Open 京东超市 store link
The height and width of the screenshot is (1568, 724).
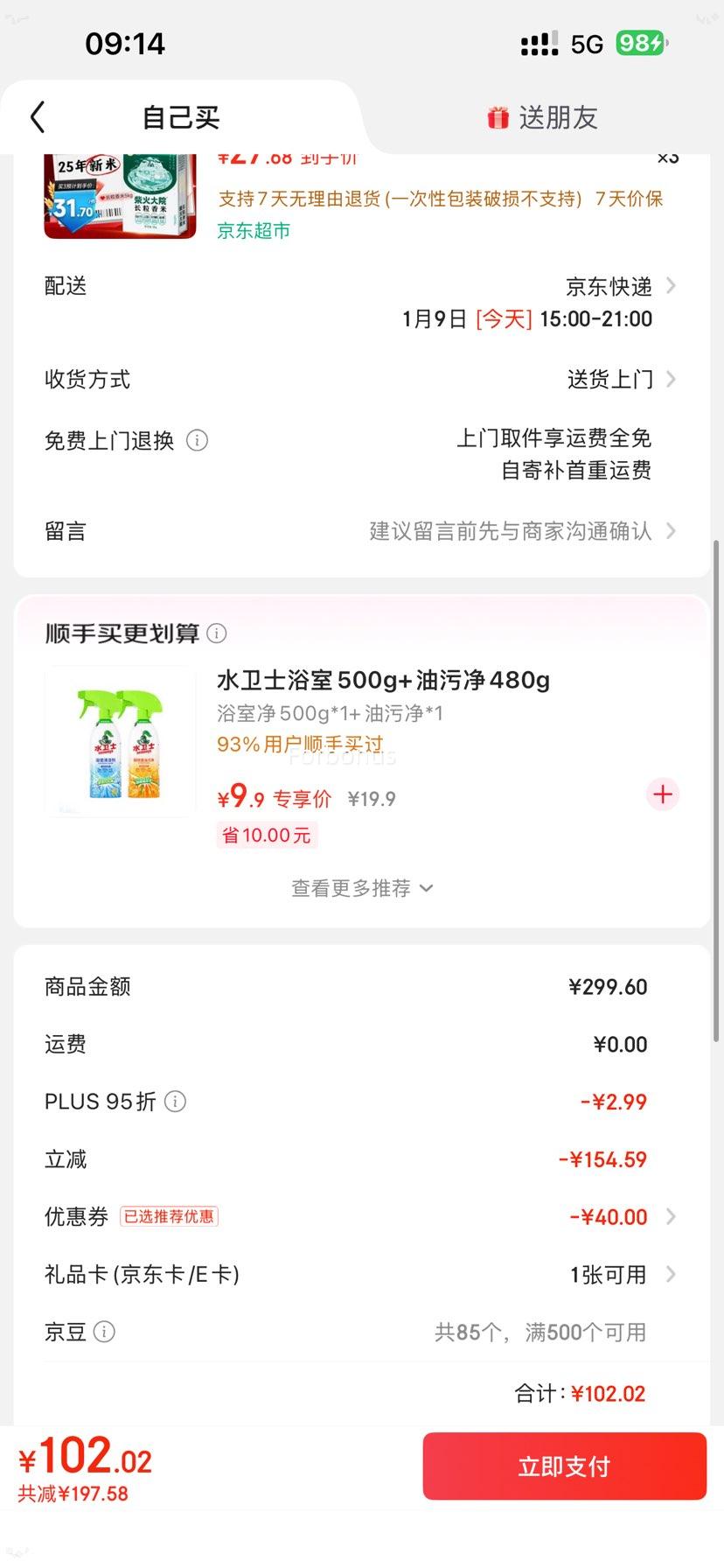[x=252, y=233]
